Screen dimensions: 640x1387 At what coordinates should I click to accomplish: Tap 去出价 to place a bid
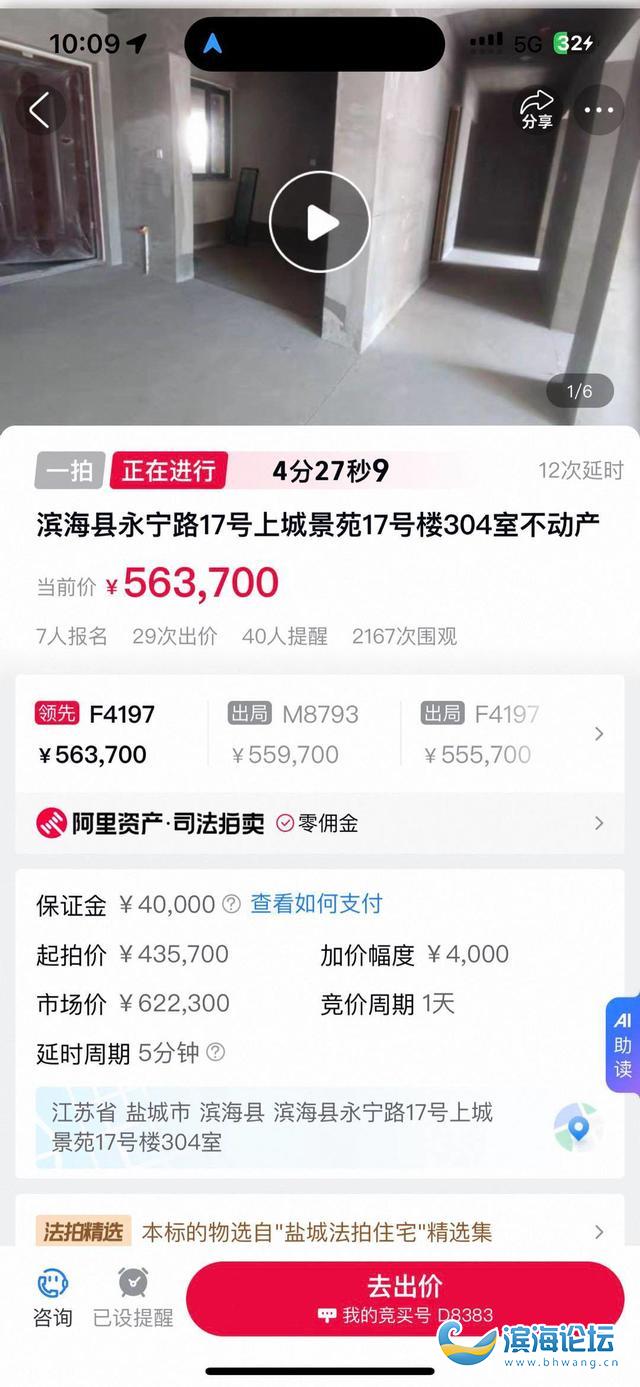tap(404, 1297)
